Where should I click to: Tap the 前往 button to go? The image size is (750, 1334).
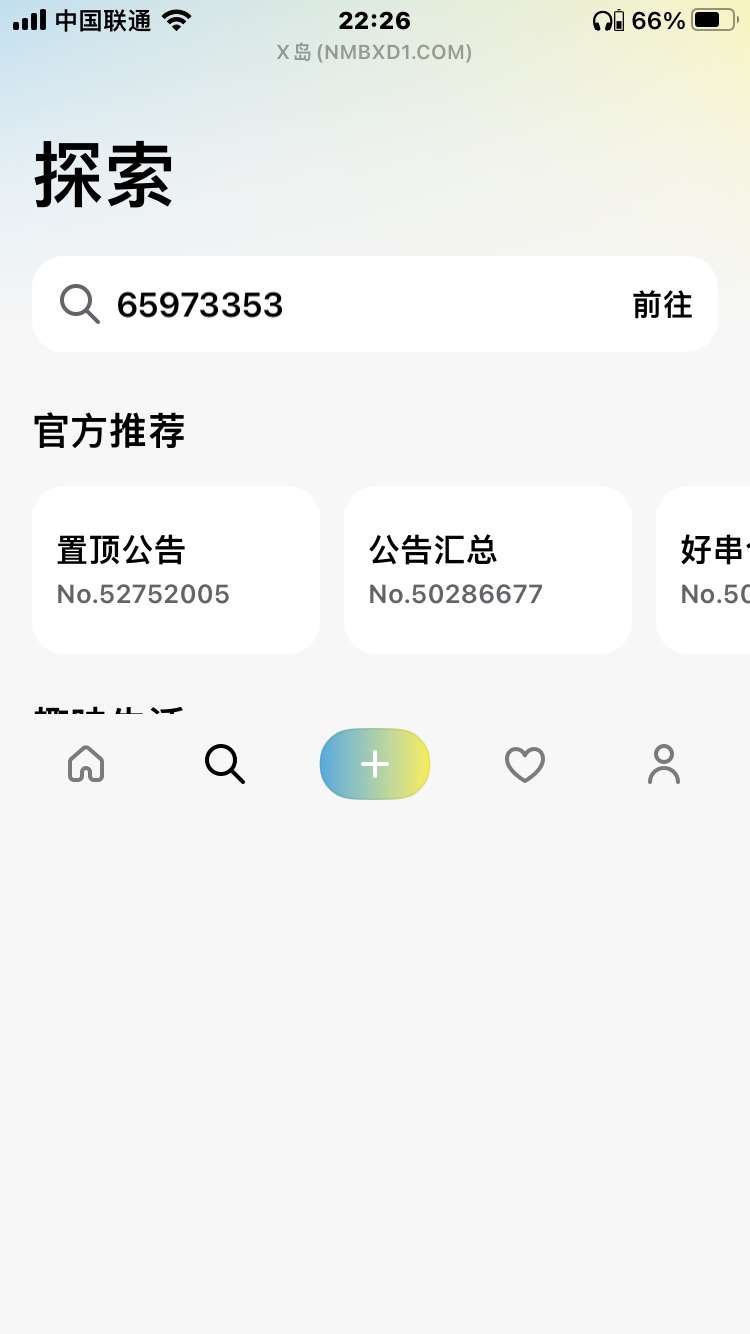click(662, 304)
